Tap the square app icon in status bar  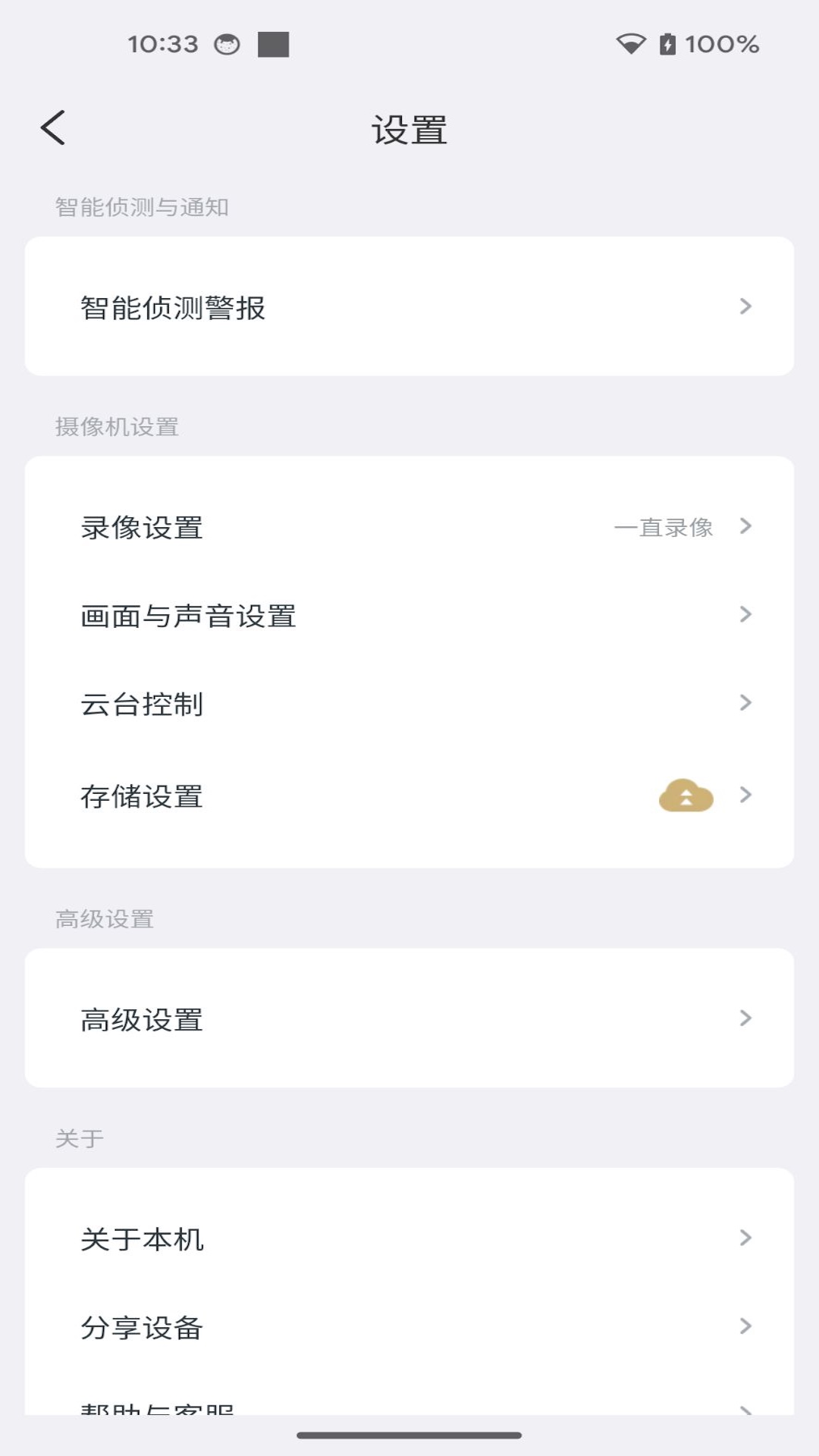coord(273,44)
